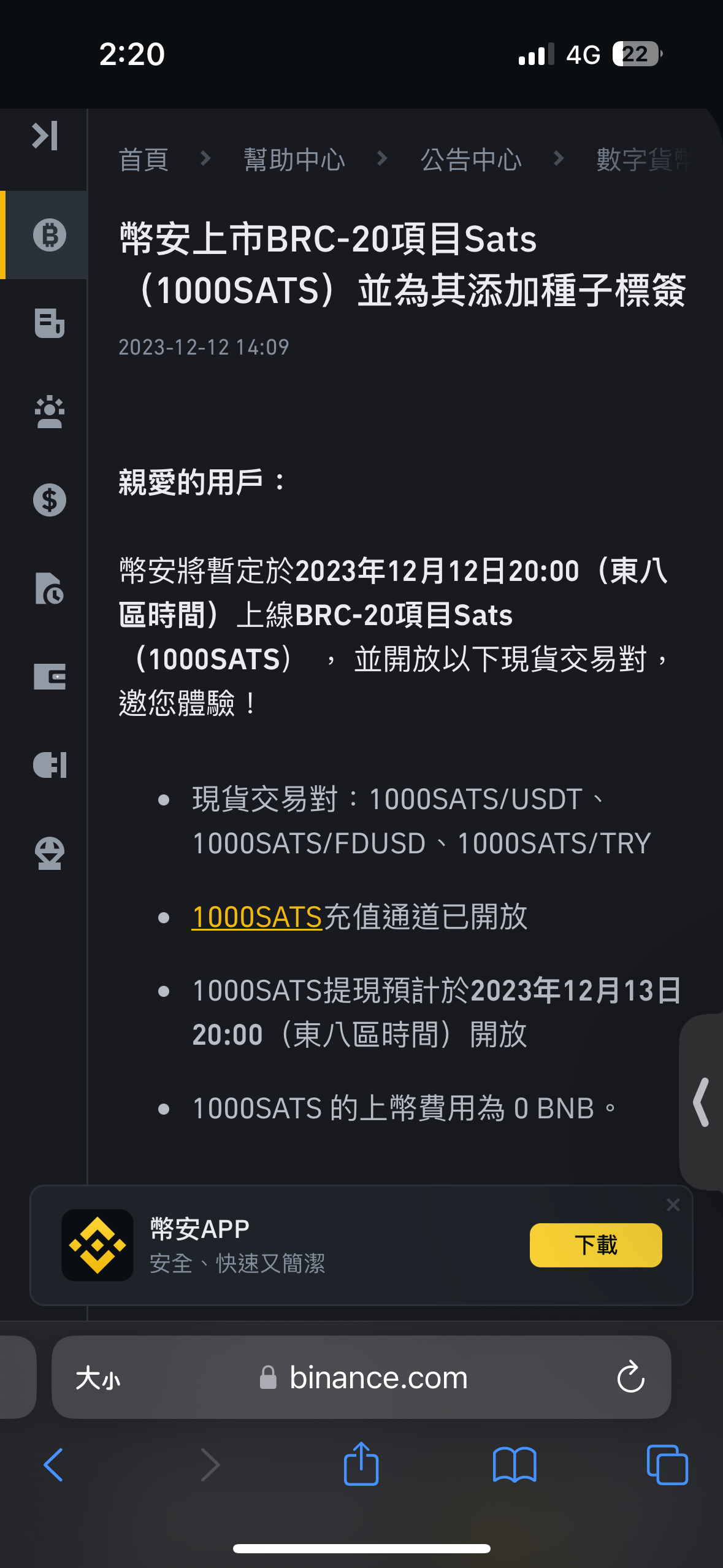
Task: Open the dollar-sign sidebar category
Action: pos(49,500)
